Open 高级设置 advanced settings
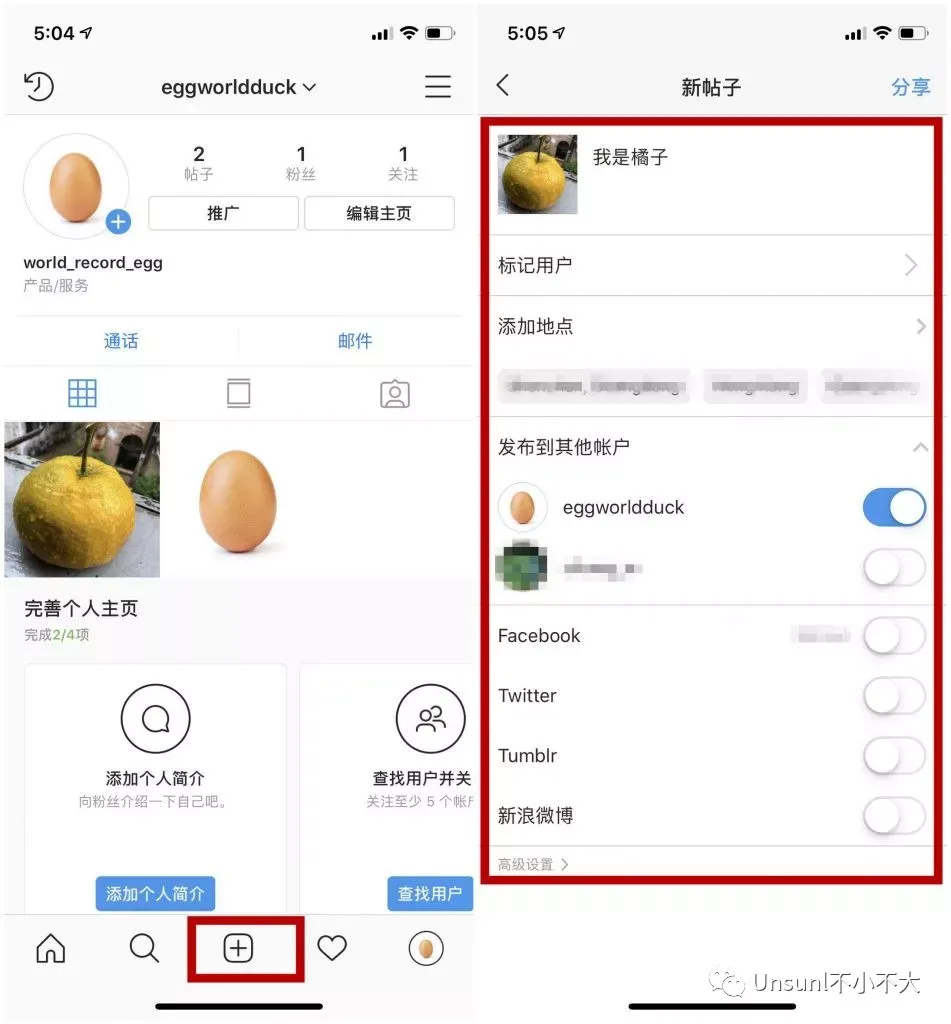 point(533,864)
